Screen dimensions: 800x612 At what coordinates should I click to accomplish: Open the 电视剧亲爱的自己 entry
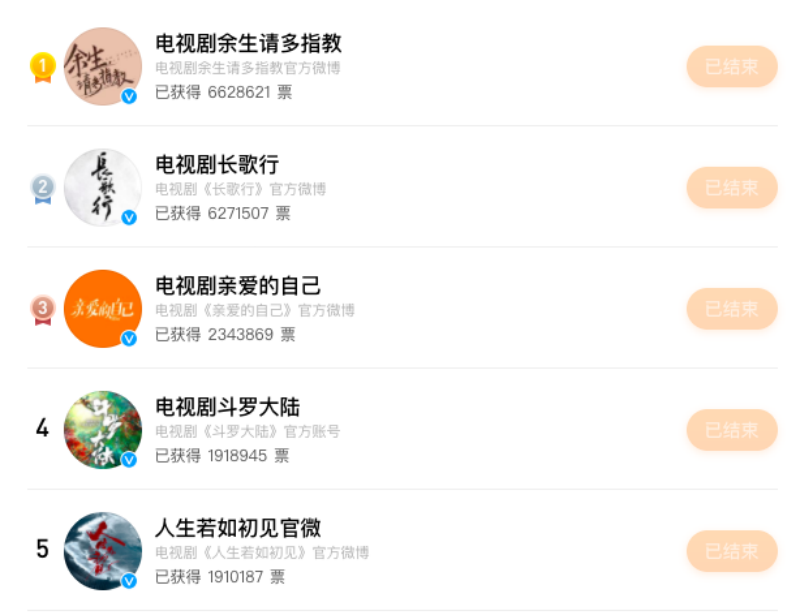pyautogui.click(x=238, y=287)
